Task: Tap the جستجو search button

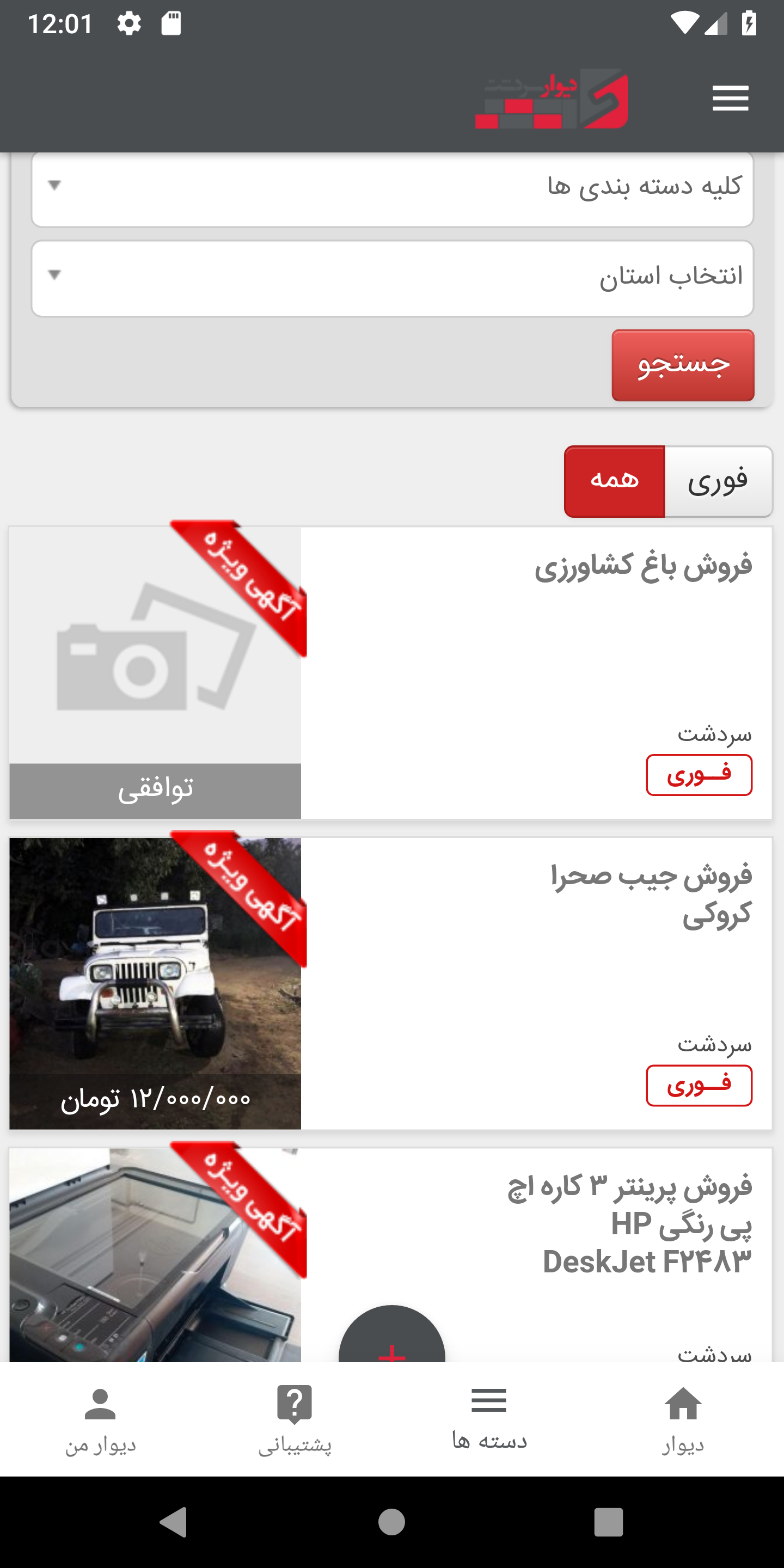Action: pos(682,365)
